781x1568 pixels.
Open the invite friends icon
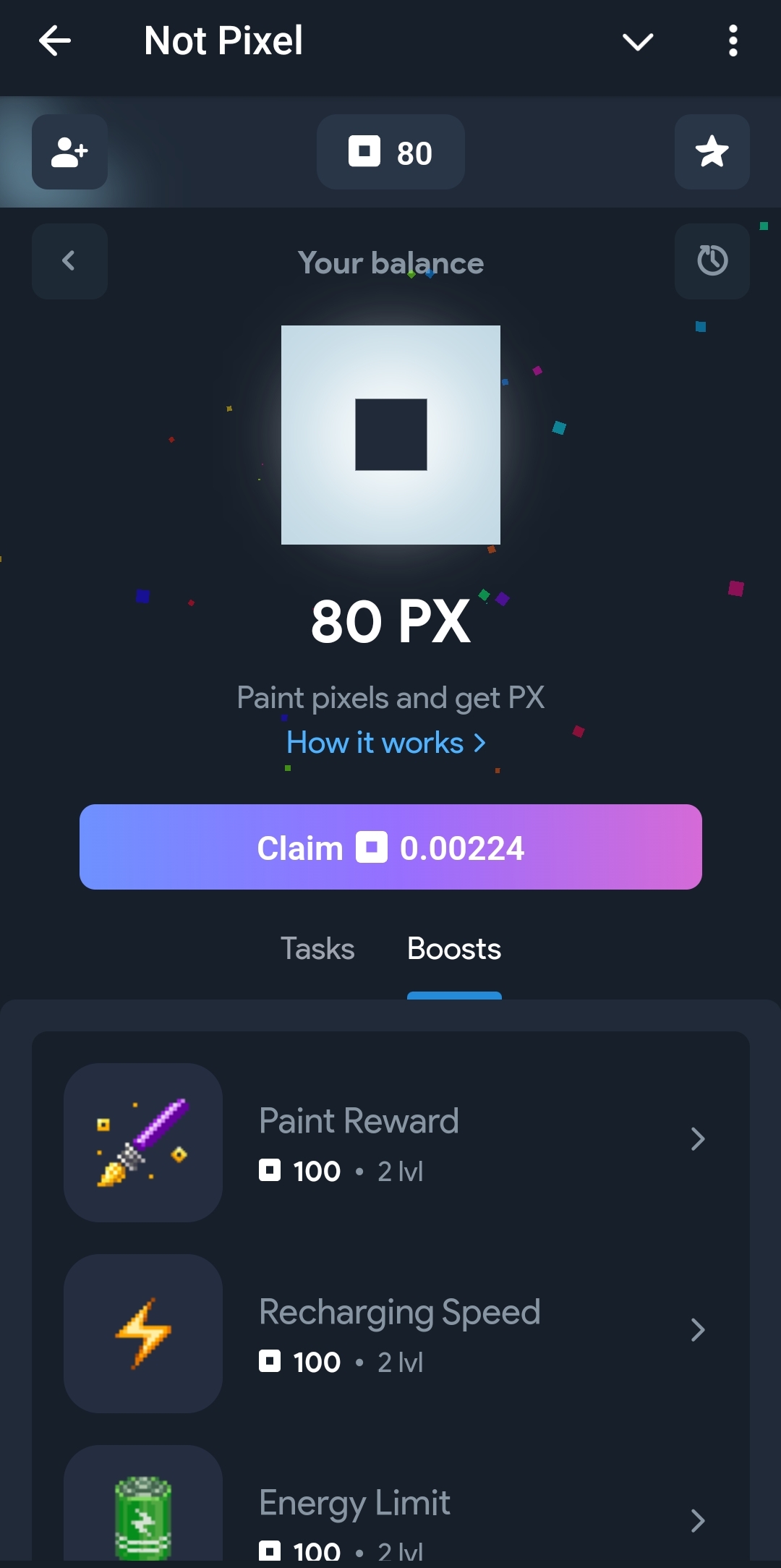pos(69,152)
